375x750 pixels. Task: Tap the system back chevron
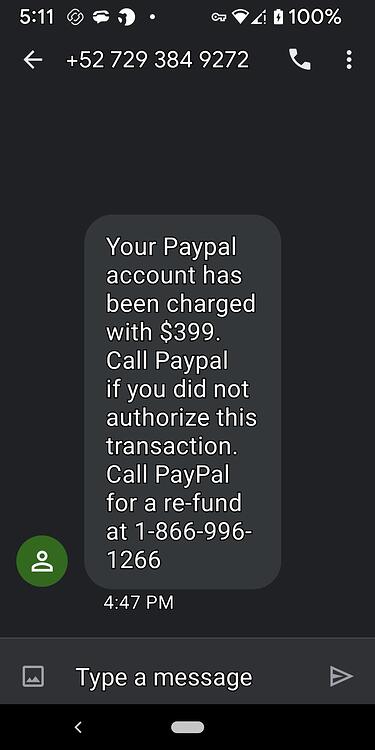coord(78,727)
